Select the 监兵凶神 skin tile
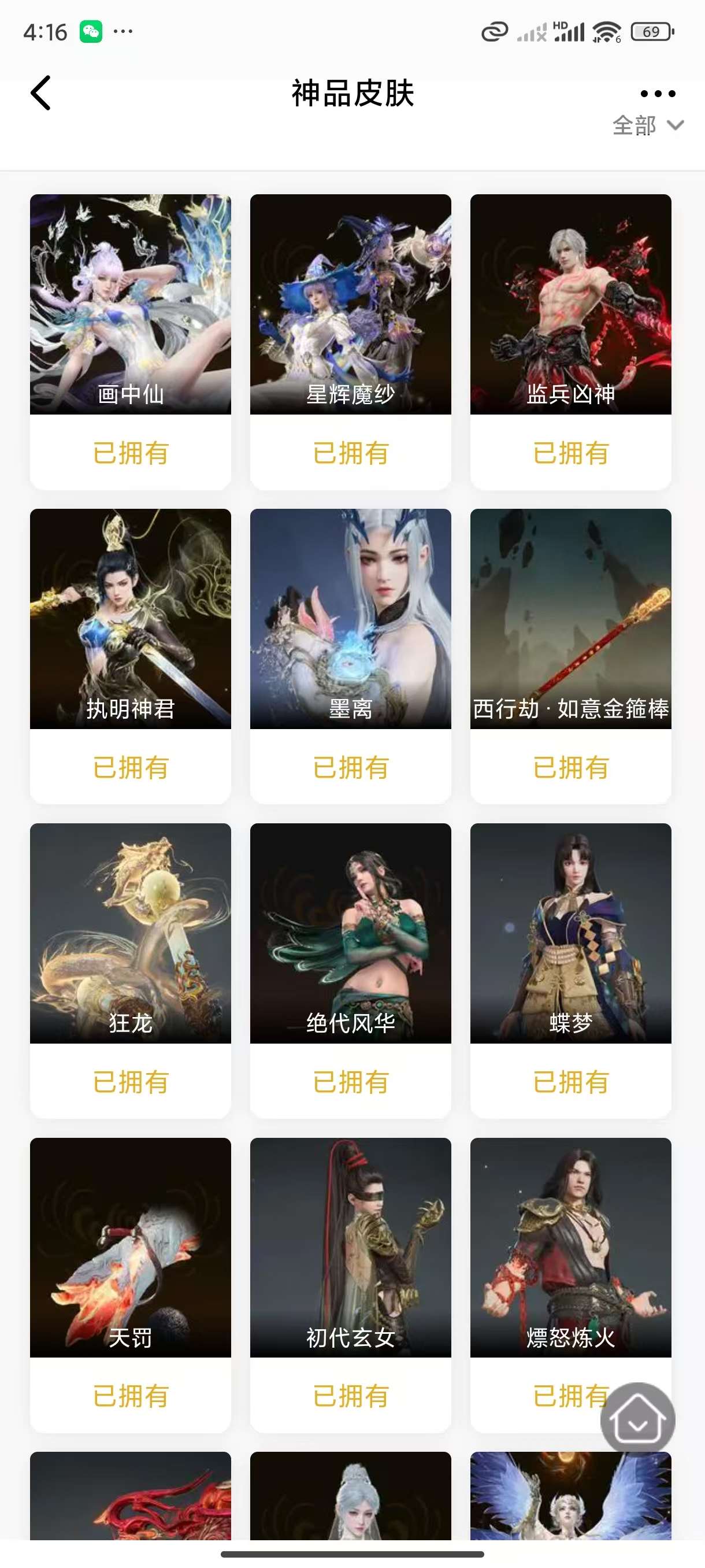Screen dimensions: 705x1568 pyautogui.click(x=570, y=304)
